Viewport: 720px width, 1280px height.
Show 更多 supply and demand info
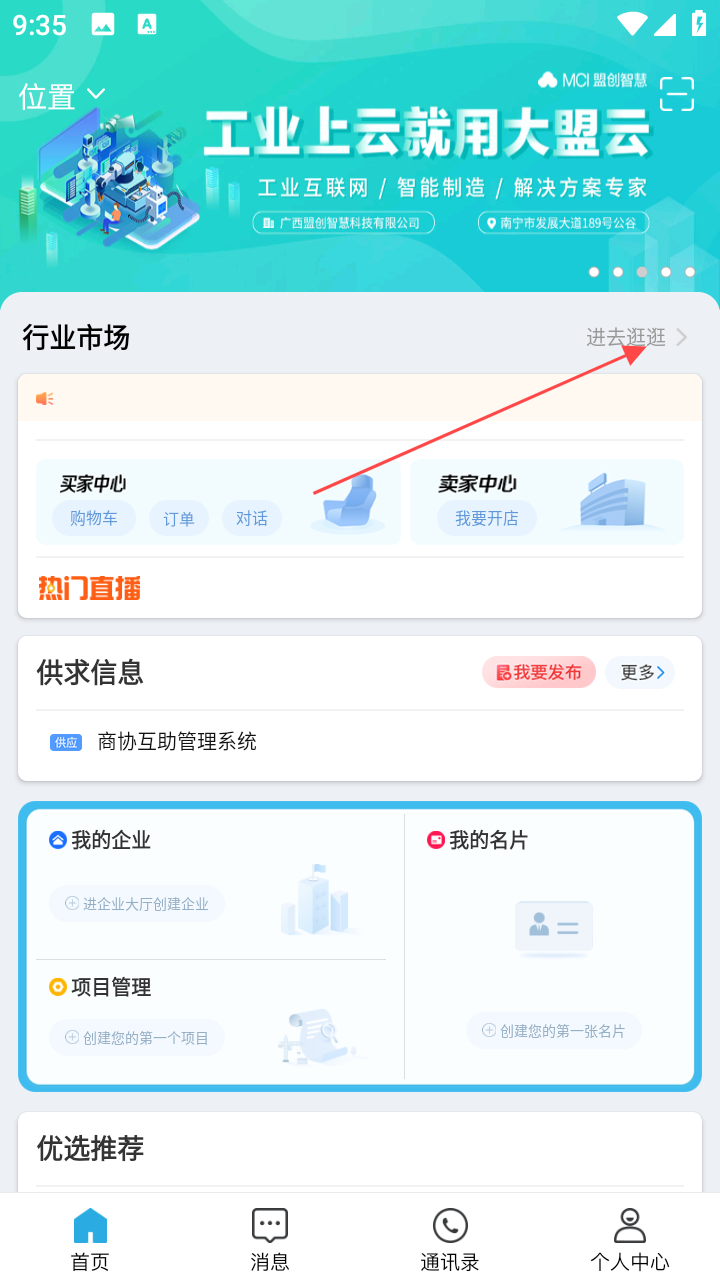point(641,673)
